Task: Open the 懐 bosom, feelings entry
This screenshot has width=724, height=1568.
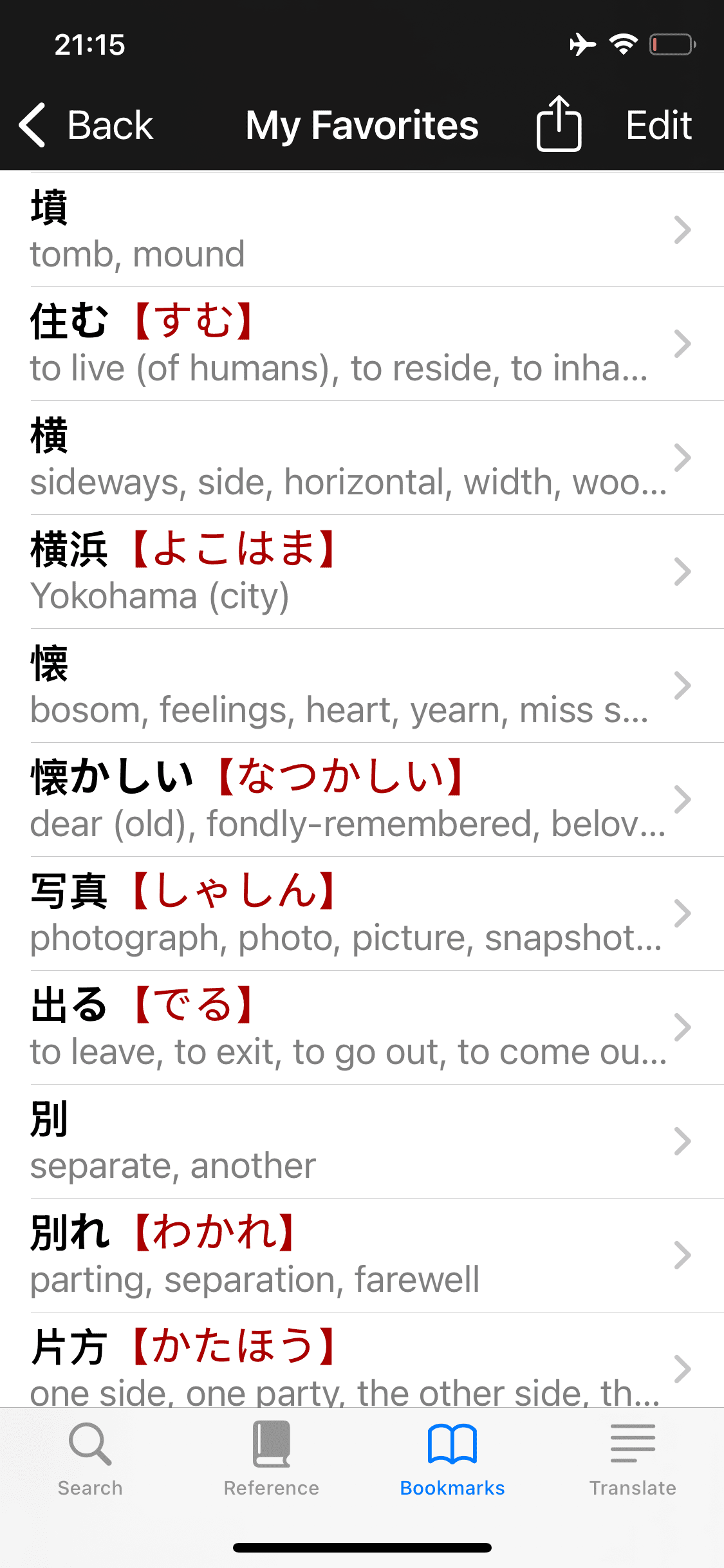Action: (x=362, y=686)
